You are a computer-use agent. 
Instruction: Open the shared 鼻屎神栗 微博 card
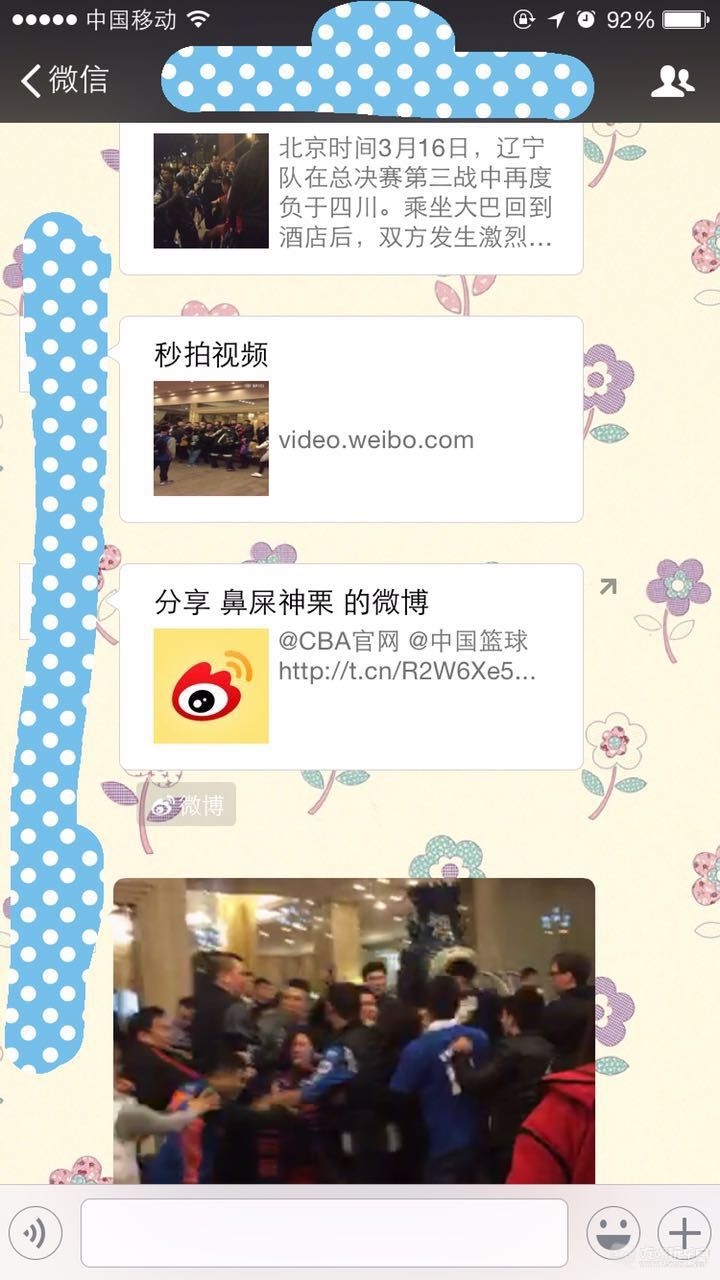click(x=350, y=667)
